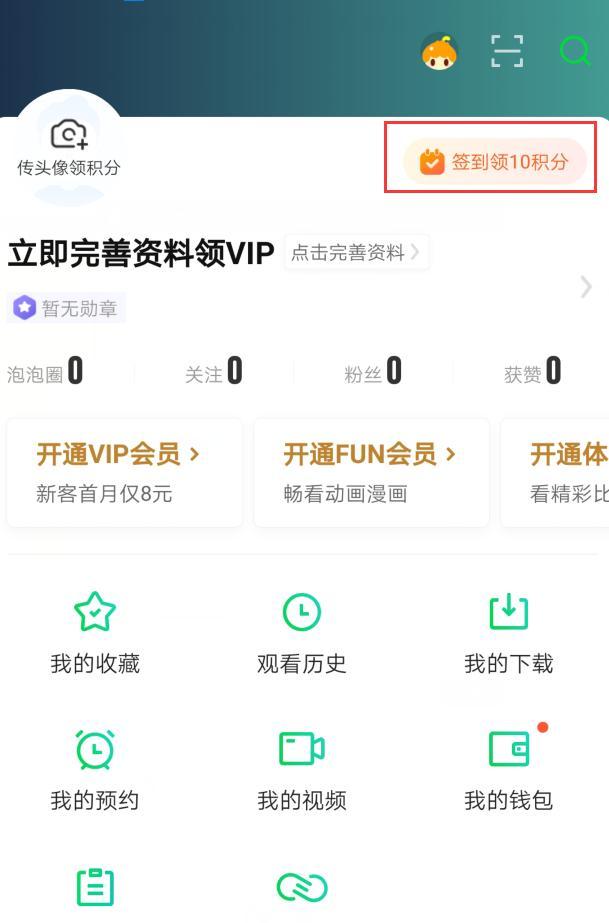Open 我的钱包 wallet
This screenshot has width=609, height=923.
(508, 768)
